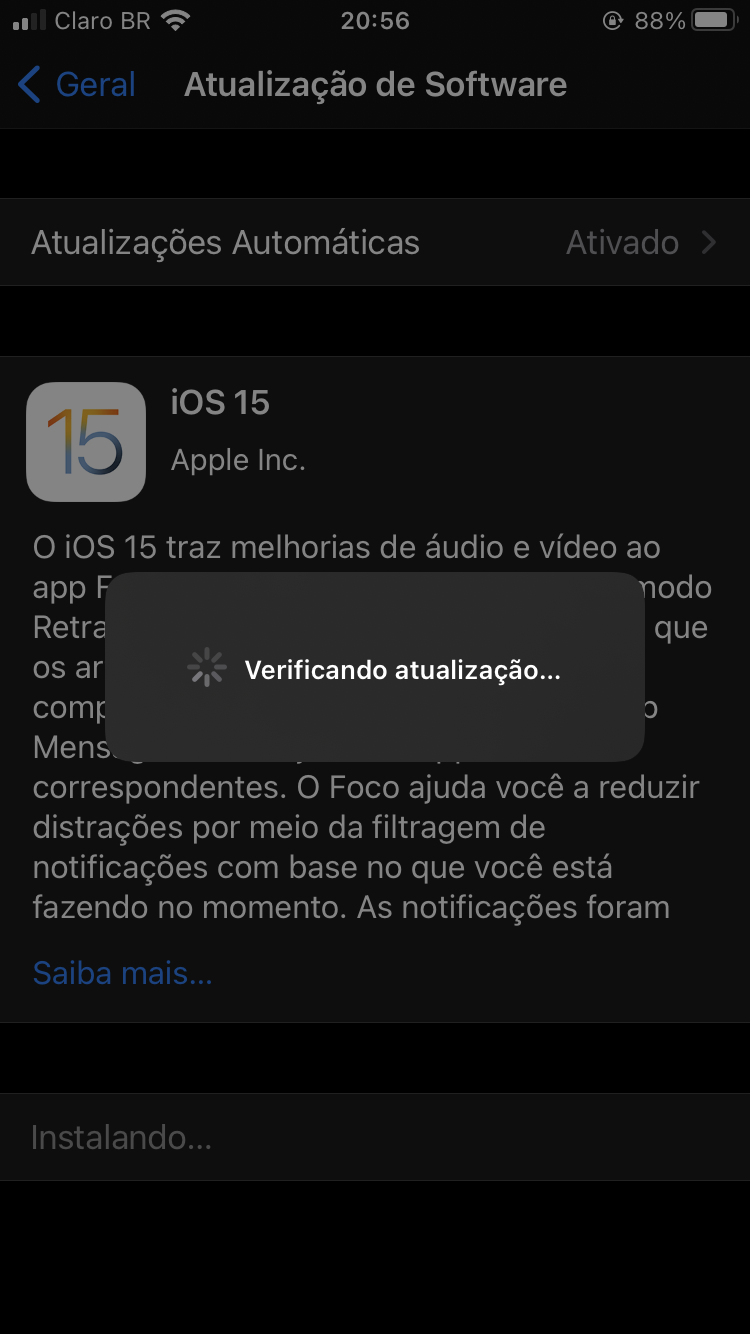Open the Saiba mais link
This screenshot has width=750, height=1334.
(x=122, y=973)
